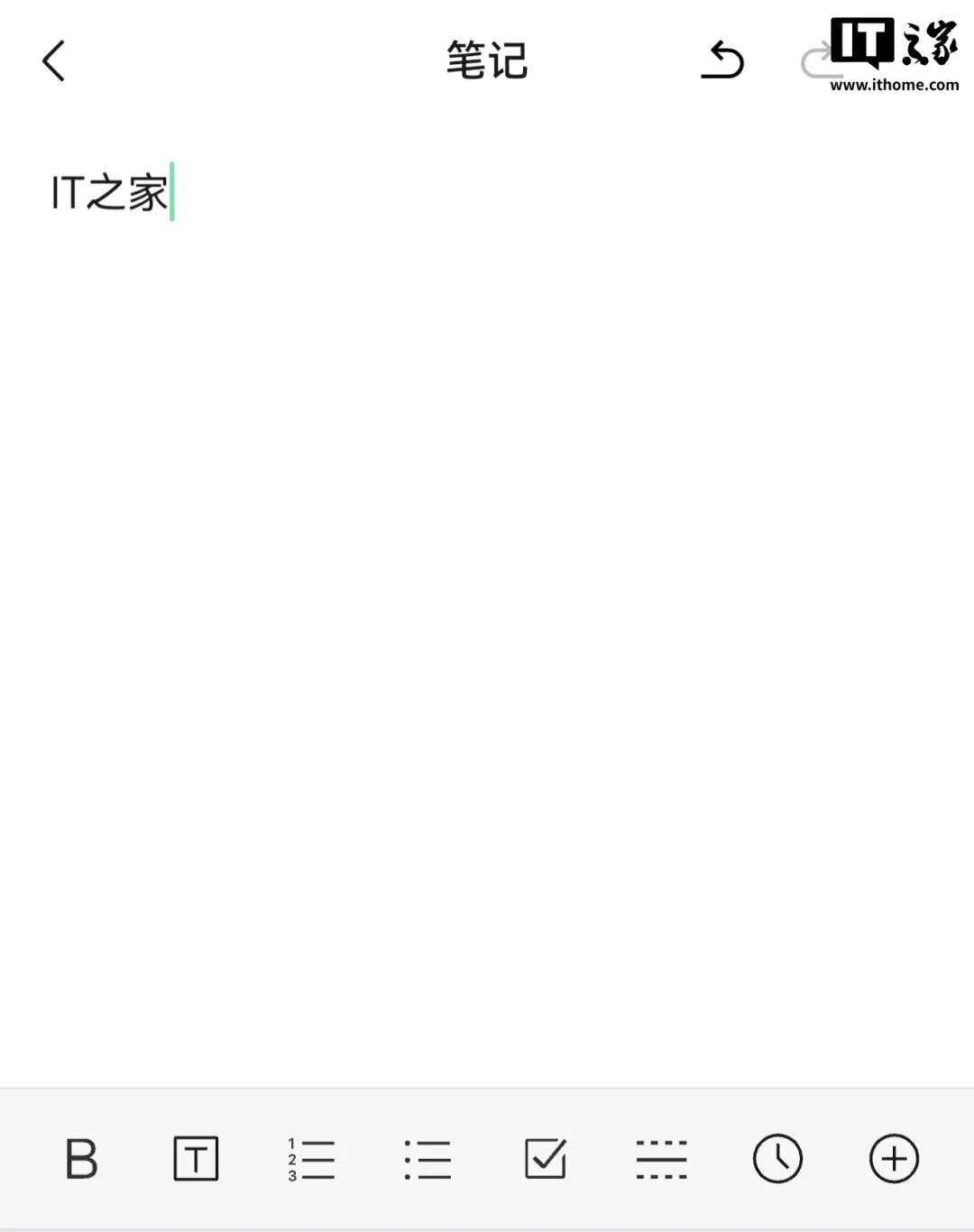Insert the current time

coord(777,1159)
